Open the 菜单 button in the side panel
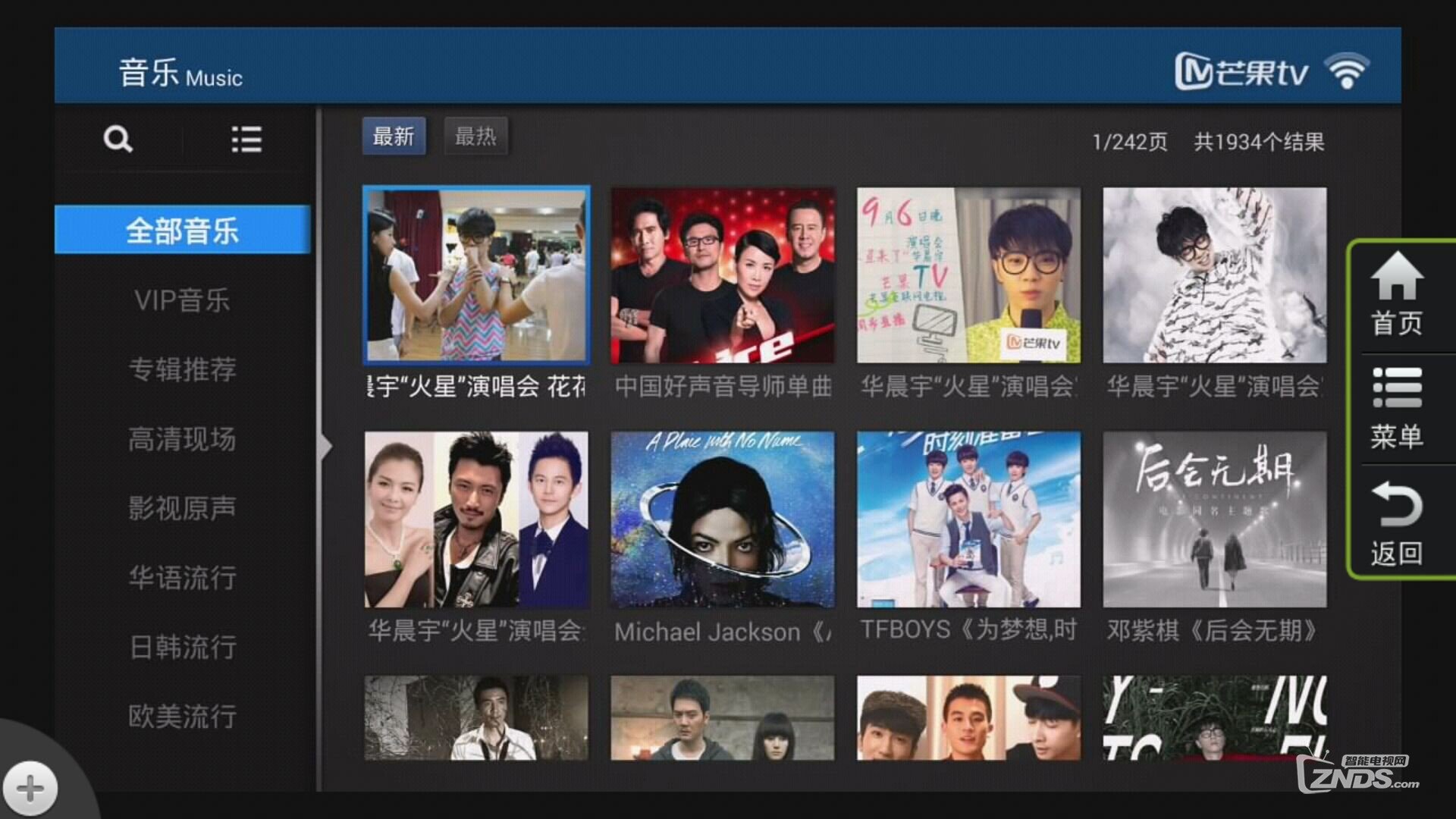This screenshot has height=819, width=1456. pos(1396,409)
